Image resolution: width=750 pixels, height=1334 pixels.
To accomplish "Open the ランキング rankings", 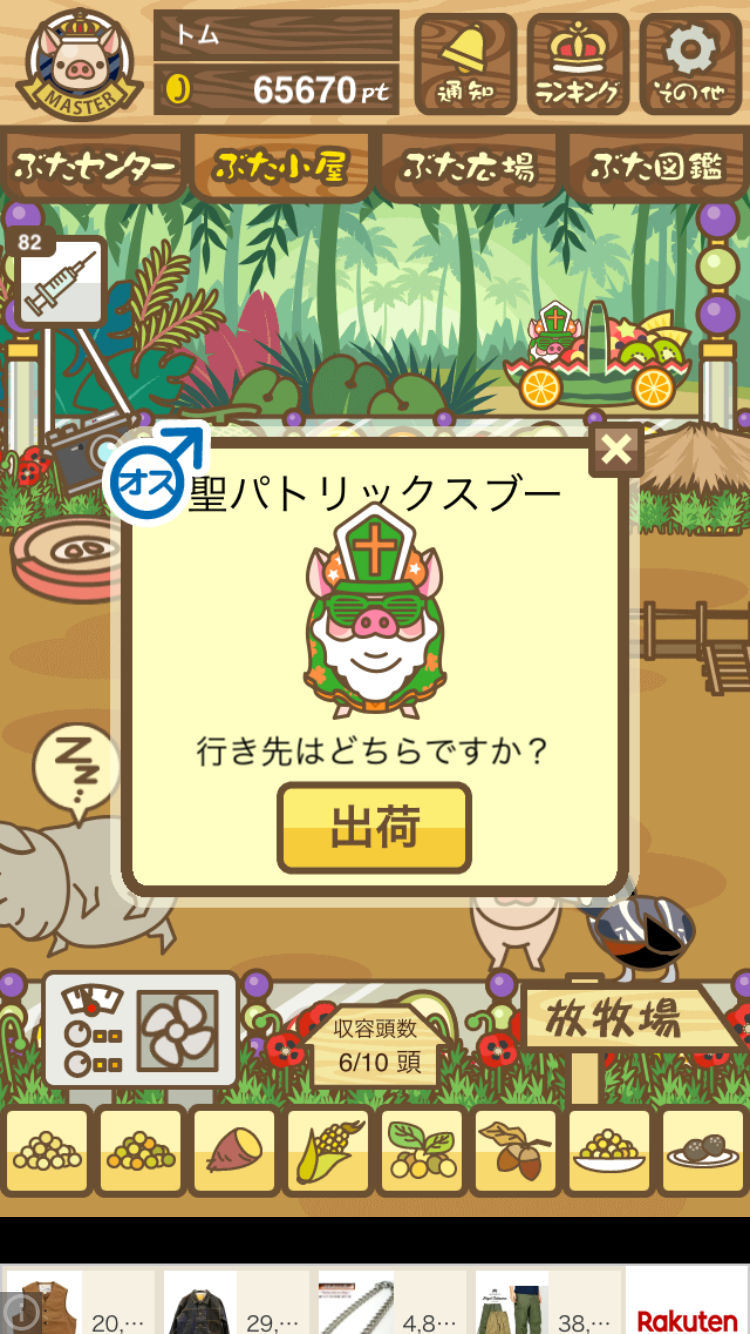I will [578, 63].
